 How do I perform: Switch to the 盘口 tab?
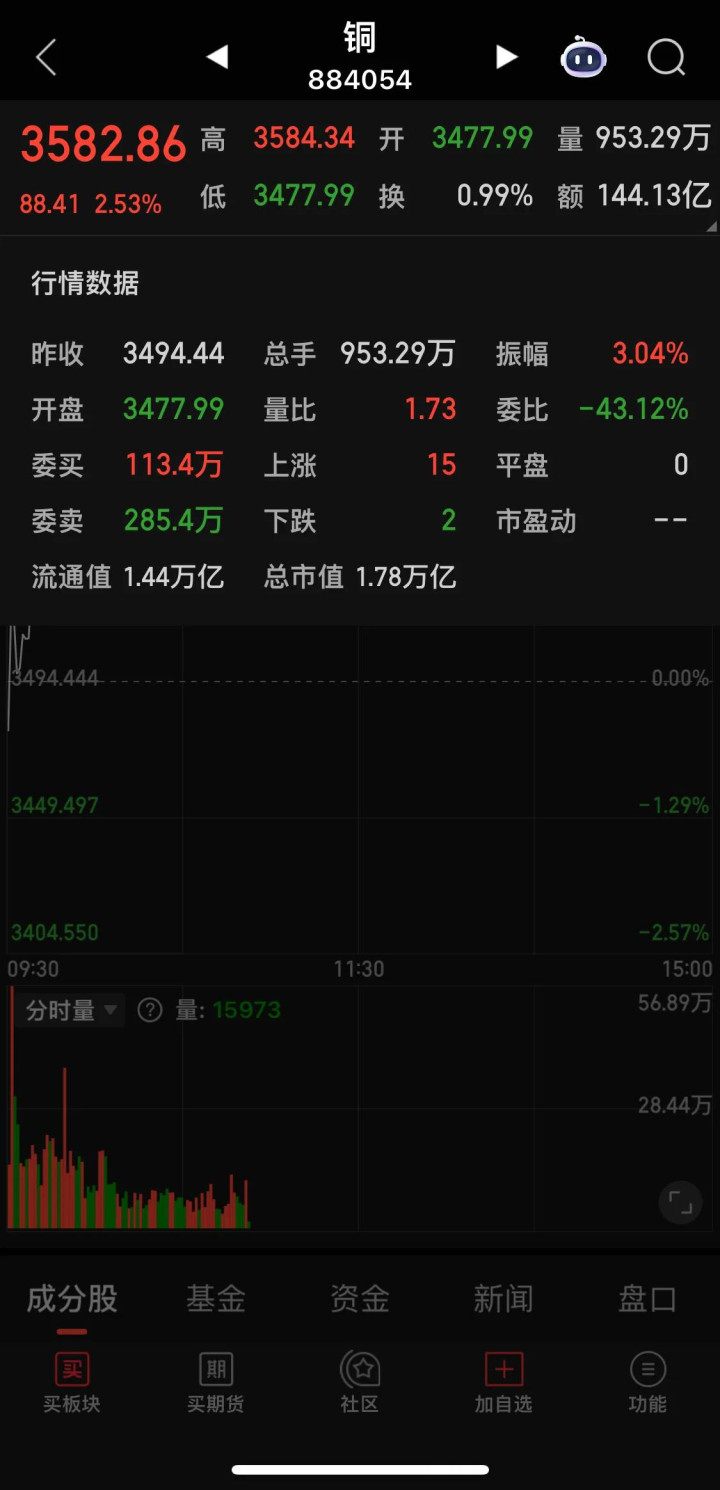(647, 1299)
